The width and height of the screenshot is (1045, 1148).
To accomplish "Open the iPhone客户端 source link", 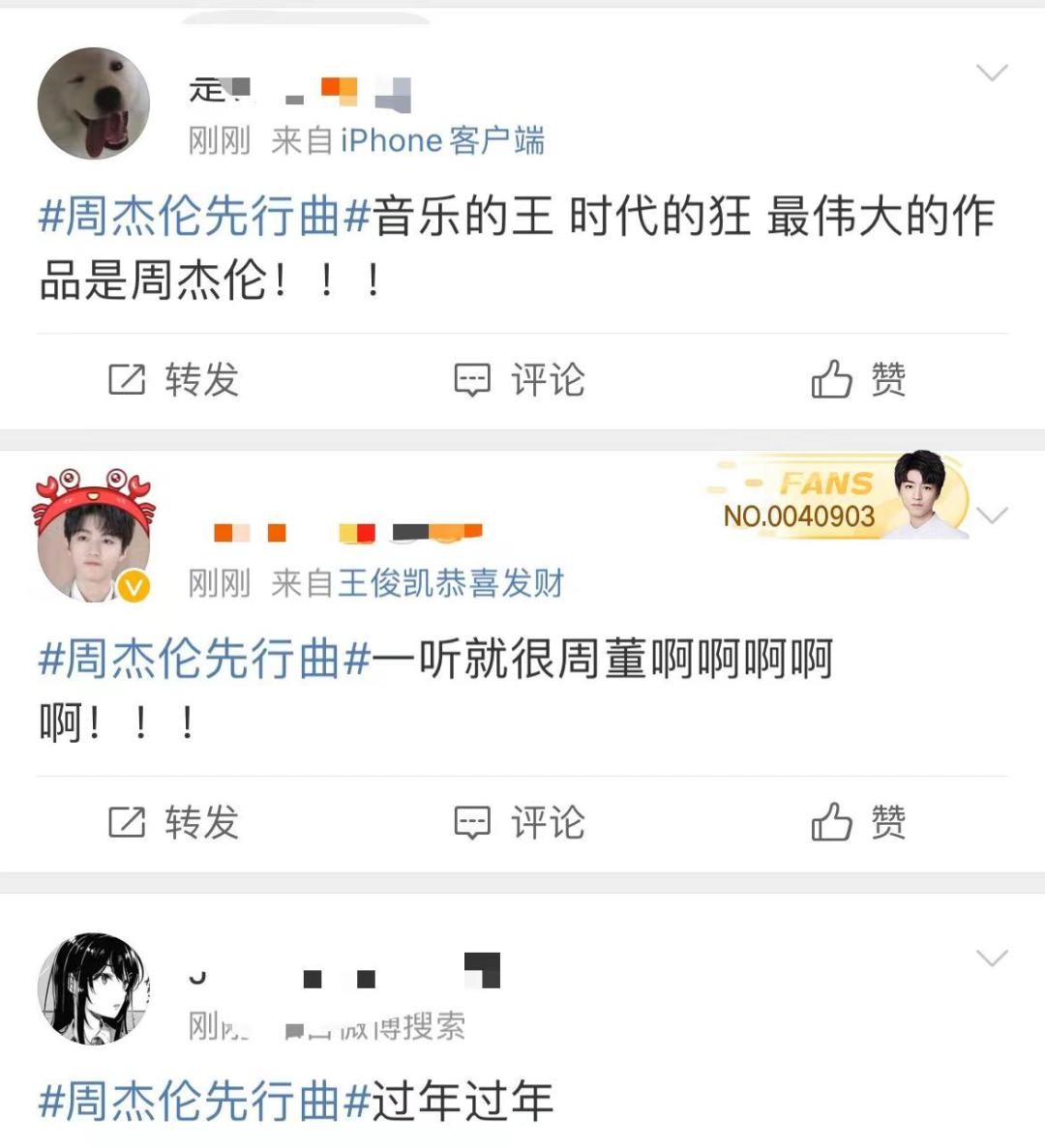I will 442,141.
